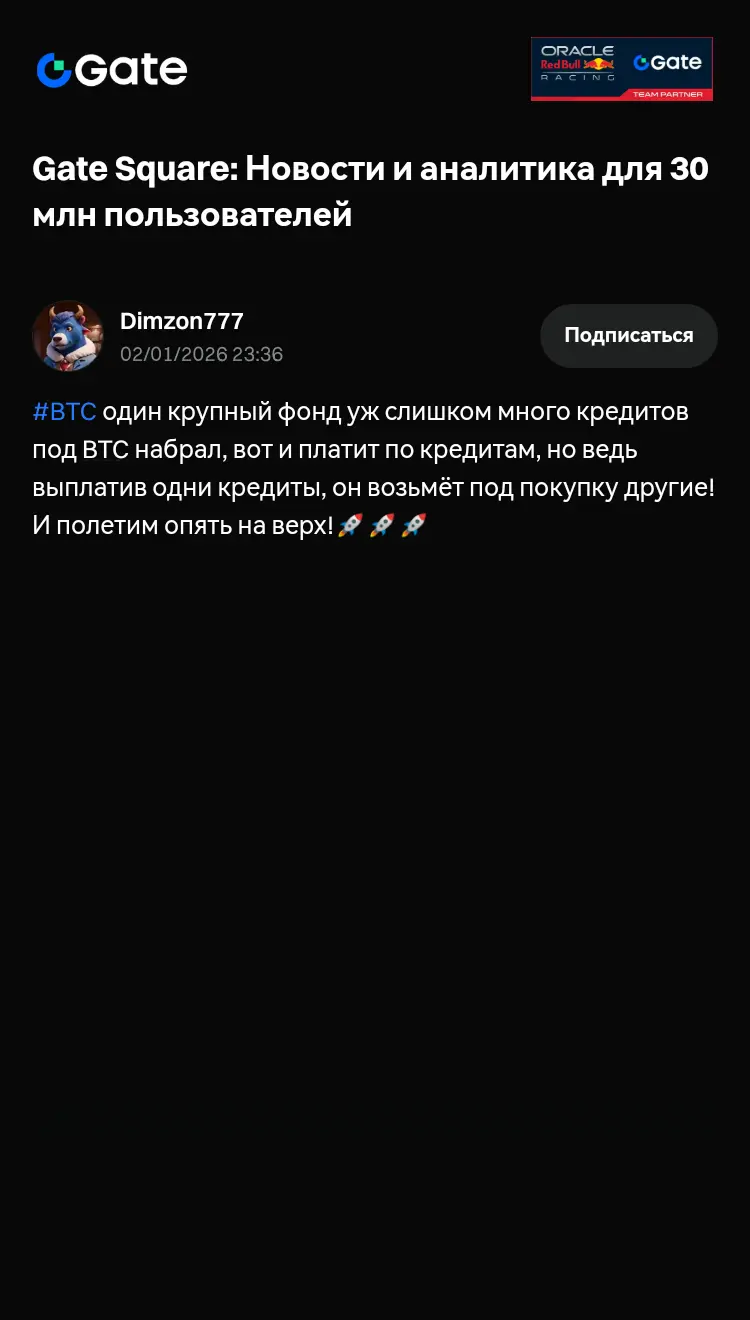
Task: Click the Gate Square headline title
Action: (371, 191)
